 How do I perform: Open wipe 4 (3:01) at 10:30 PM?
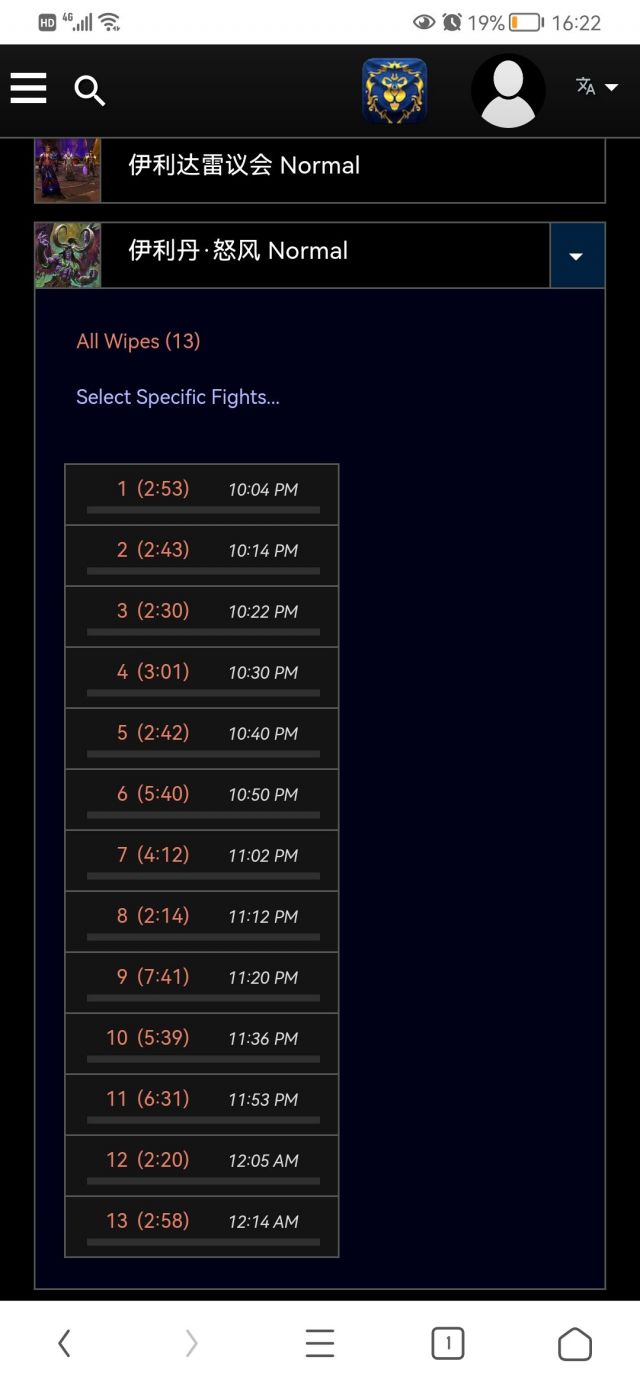pyautogui.click(x=202, y=677)
